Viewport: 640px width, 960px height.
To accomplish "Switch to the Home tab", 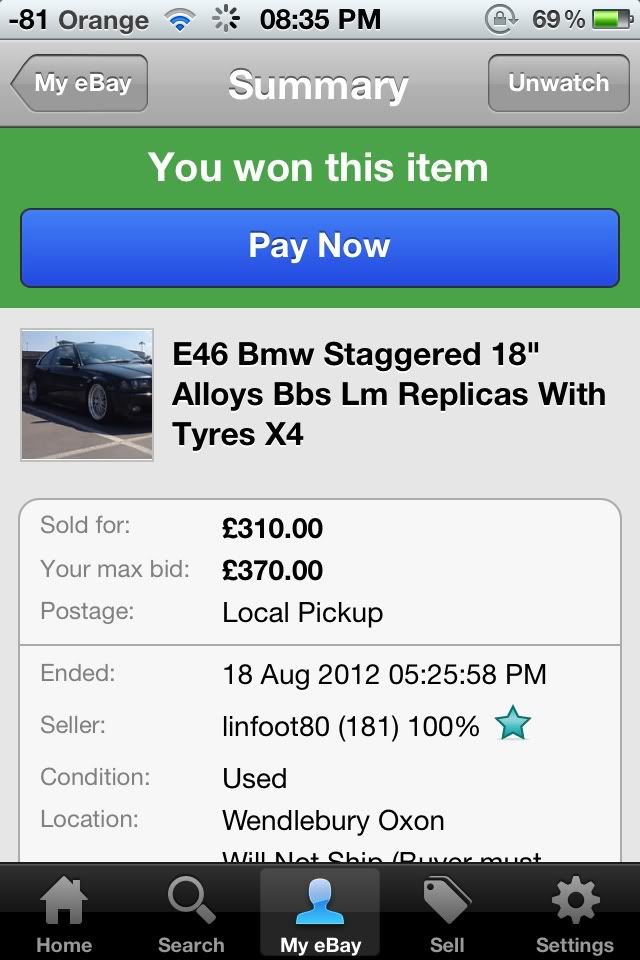I will (63, 914).
